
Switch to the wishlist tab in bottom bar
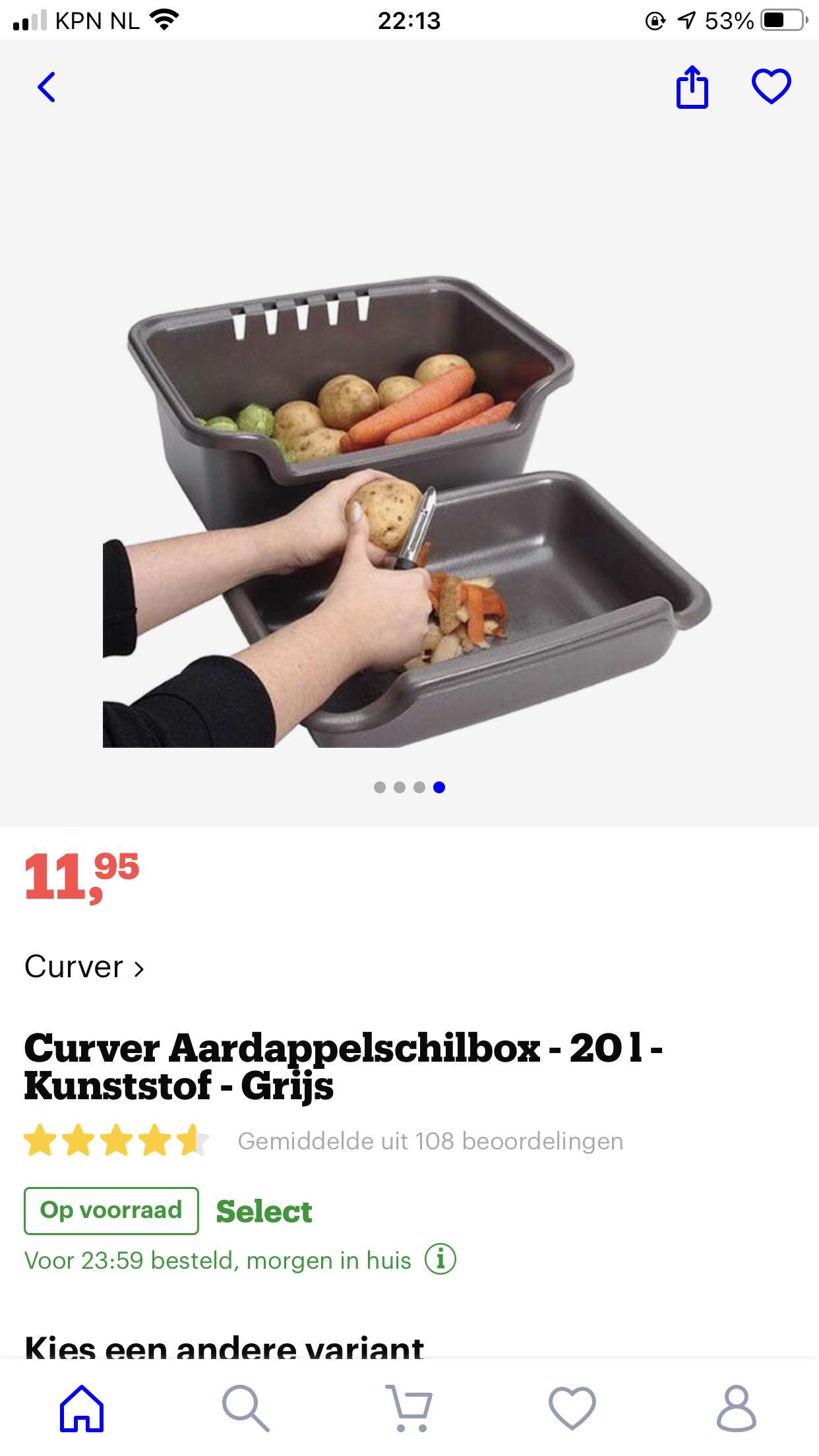tap(572, 1408)
